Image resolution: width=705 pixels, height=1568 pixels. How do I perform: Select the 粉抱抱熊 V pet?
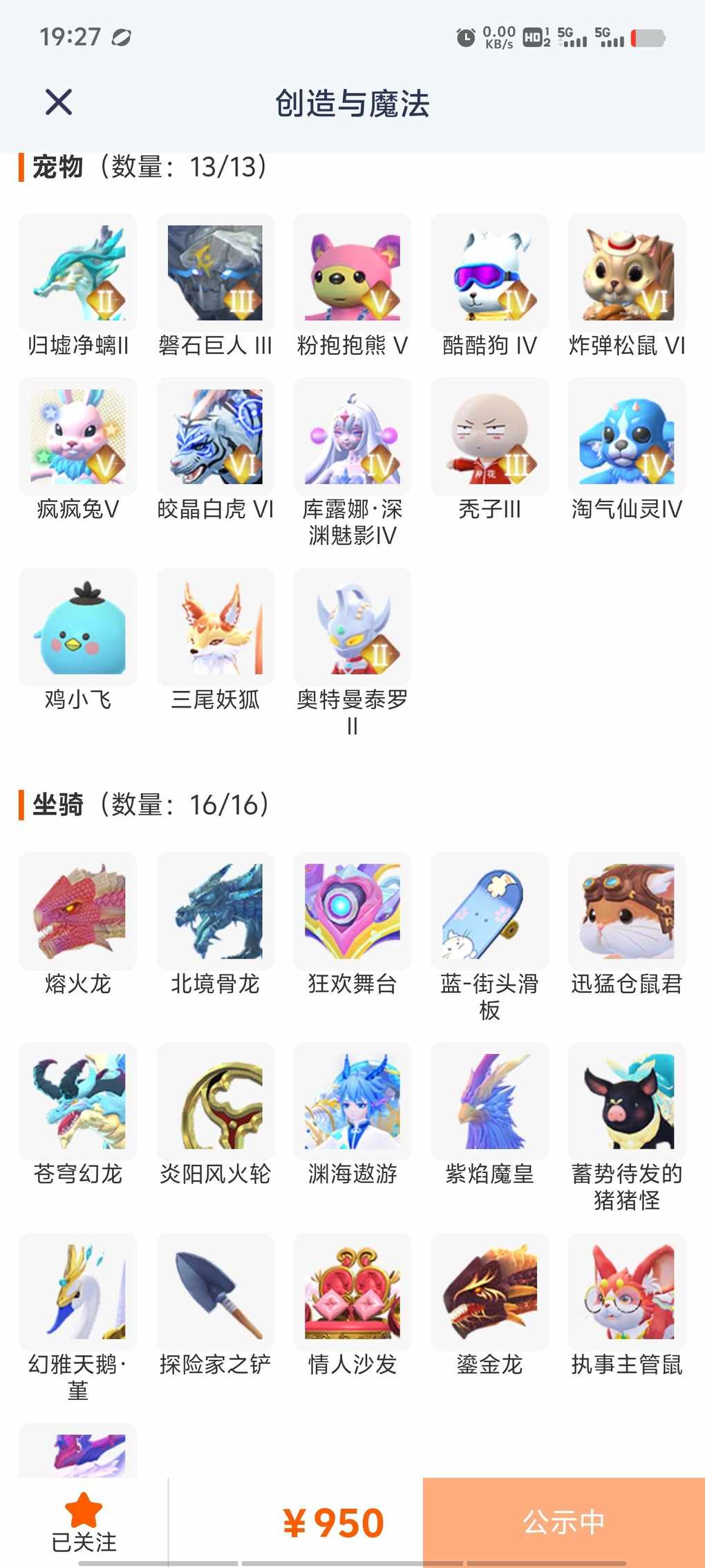click(x=352, y=273)
